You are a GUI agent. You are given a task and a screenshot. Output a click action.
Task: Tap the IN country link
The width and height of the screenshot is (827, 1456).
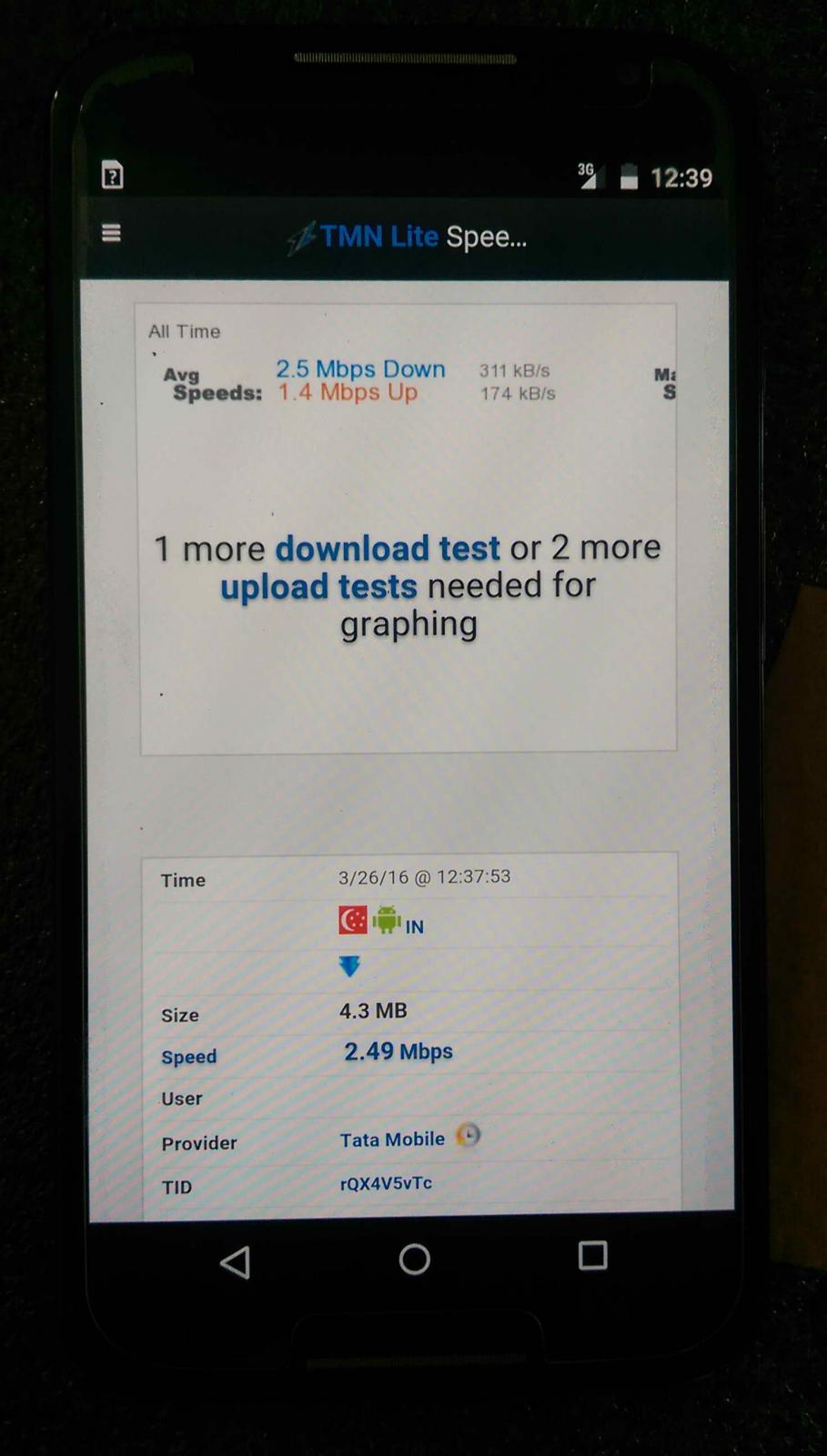pos(414,926)
